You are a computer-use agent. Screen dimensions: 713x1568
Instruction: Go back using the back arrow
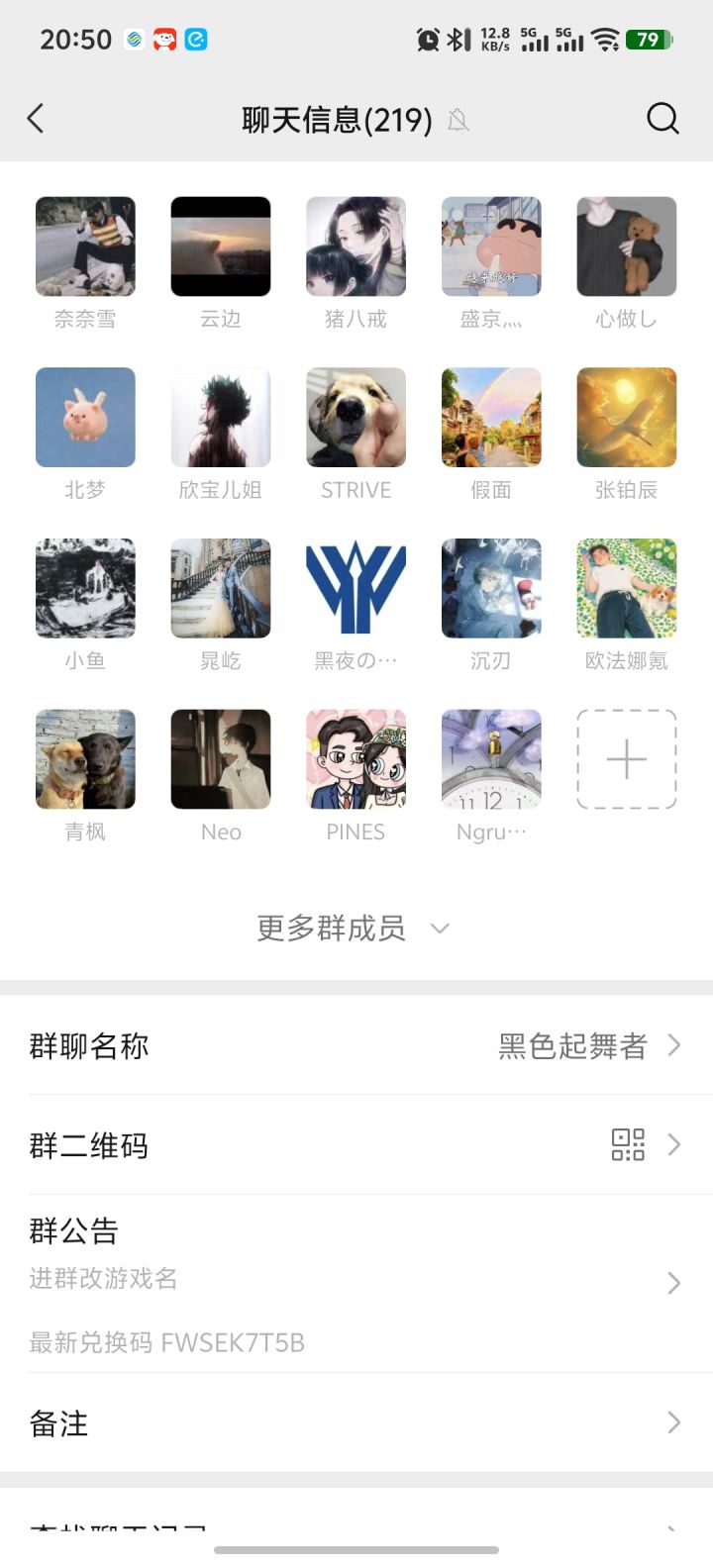36,118
